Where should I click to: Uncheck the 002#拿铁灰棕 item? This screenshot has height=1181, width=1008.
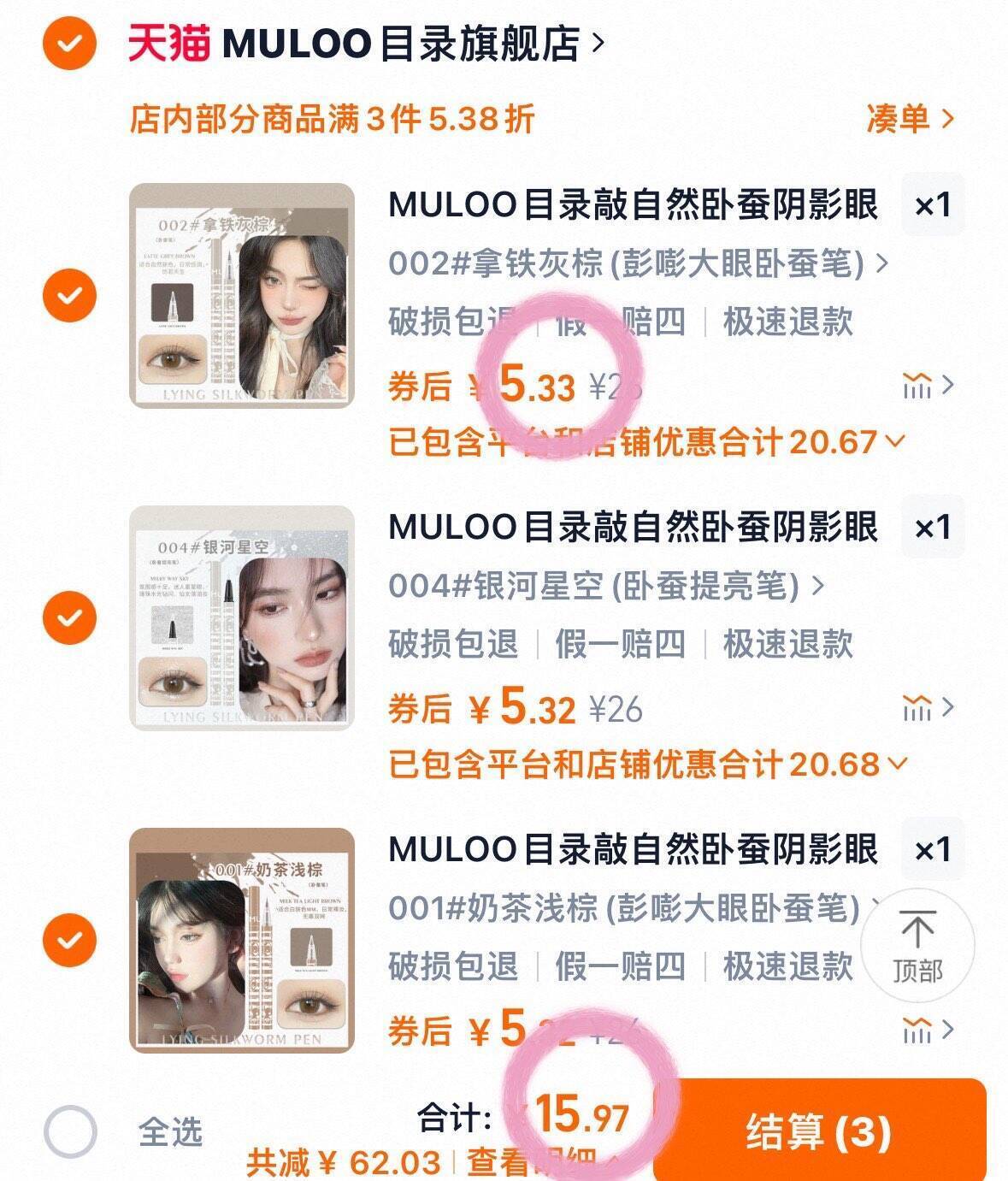[x=69, y=295]
